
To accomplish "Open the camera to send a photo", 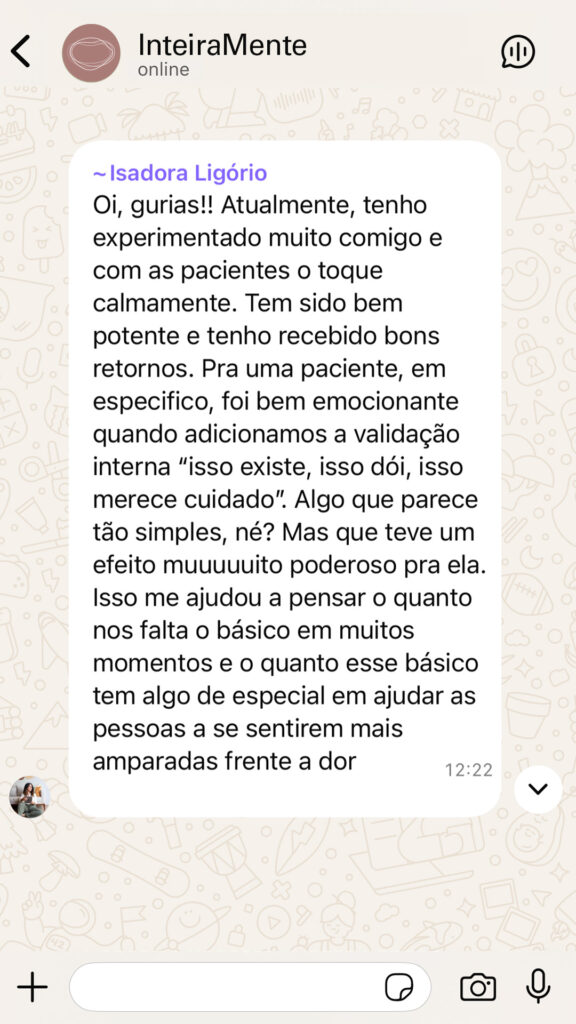I will (478, 987).
